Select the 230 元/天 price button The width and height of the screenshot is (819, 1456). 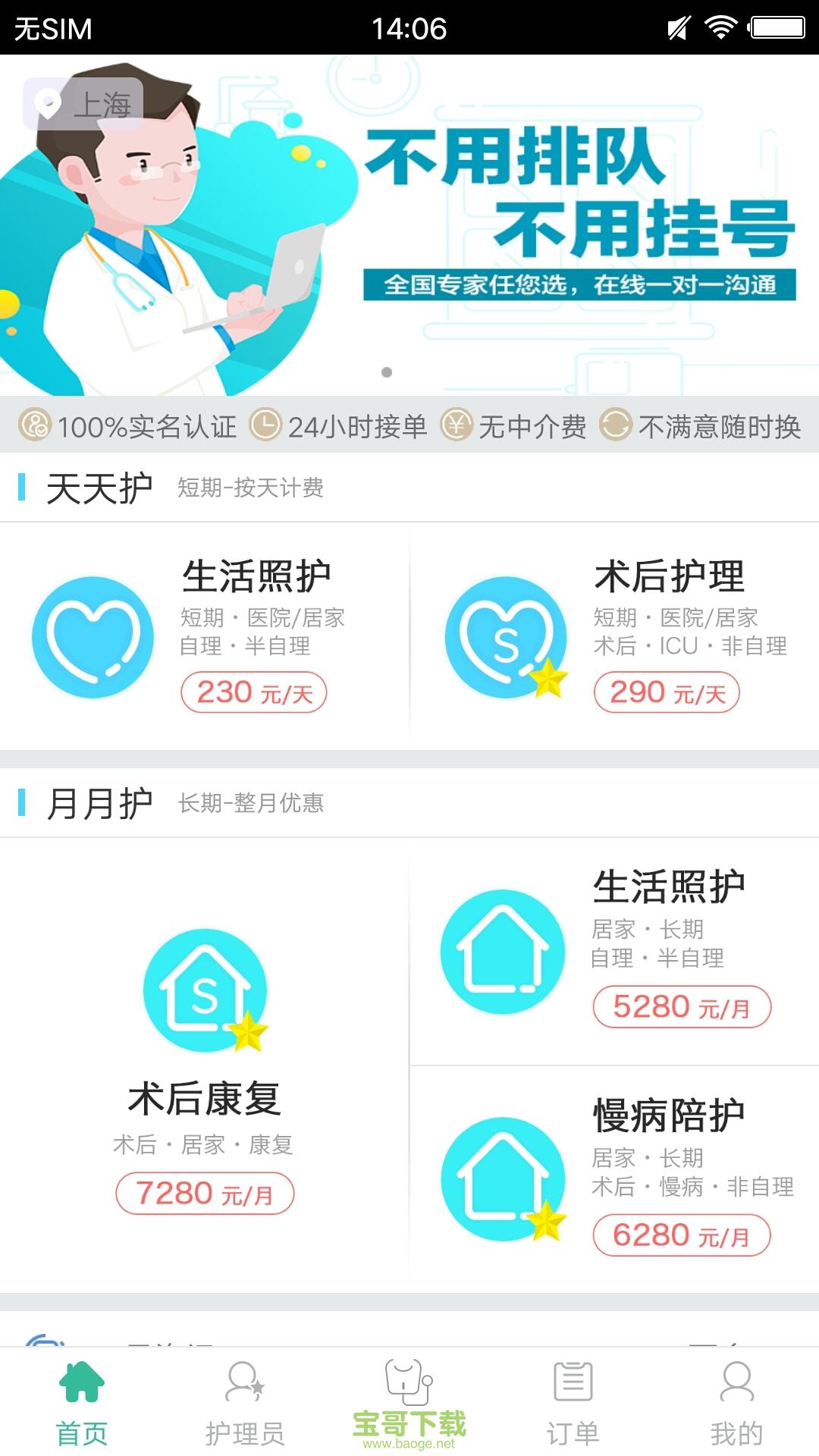click(x=254, y=692)
